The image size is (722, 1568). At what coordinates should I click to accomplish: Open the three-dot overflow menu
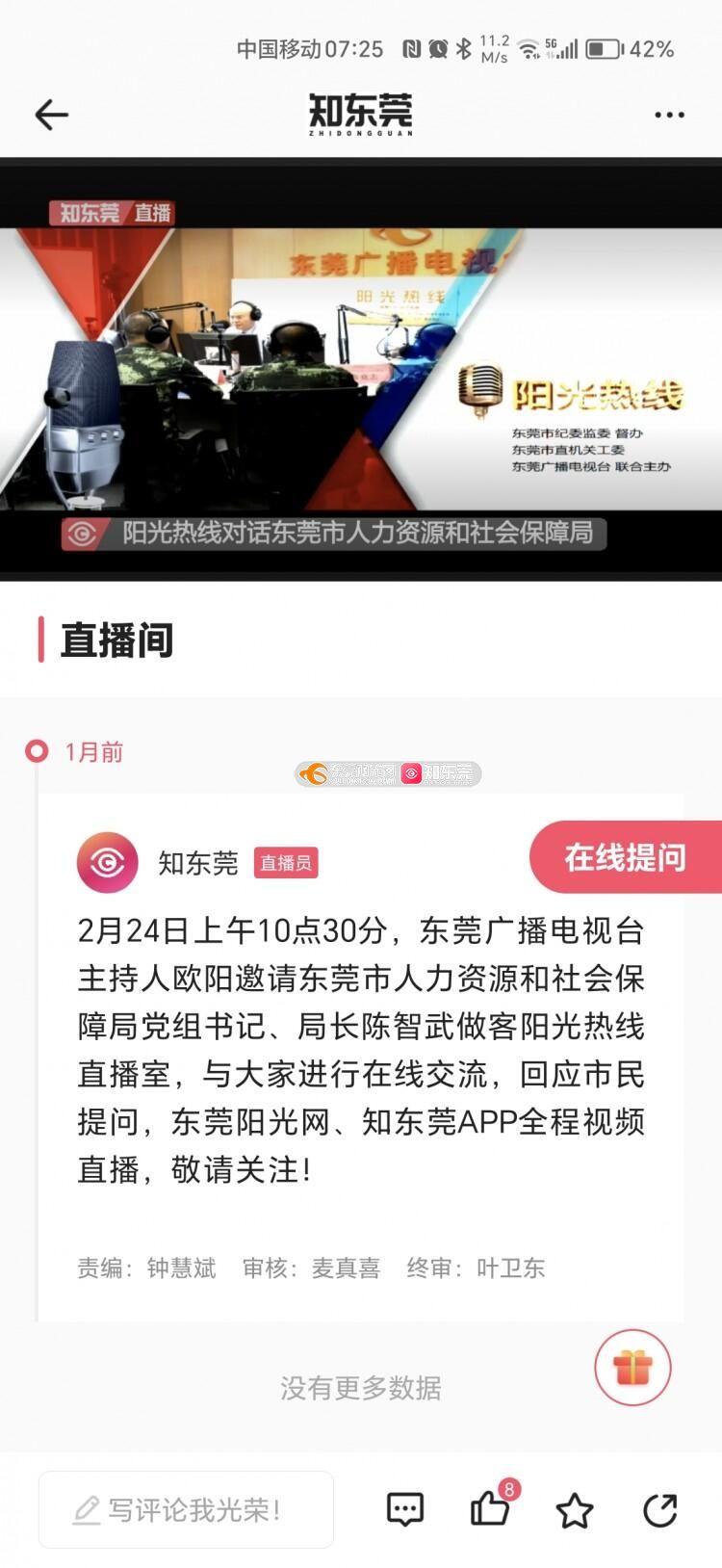pyautogui.click(x=669, y=115)
